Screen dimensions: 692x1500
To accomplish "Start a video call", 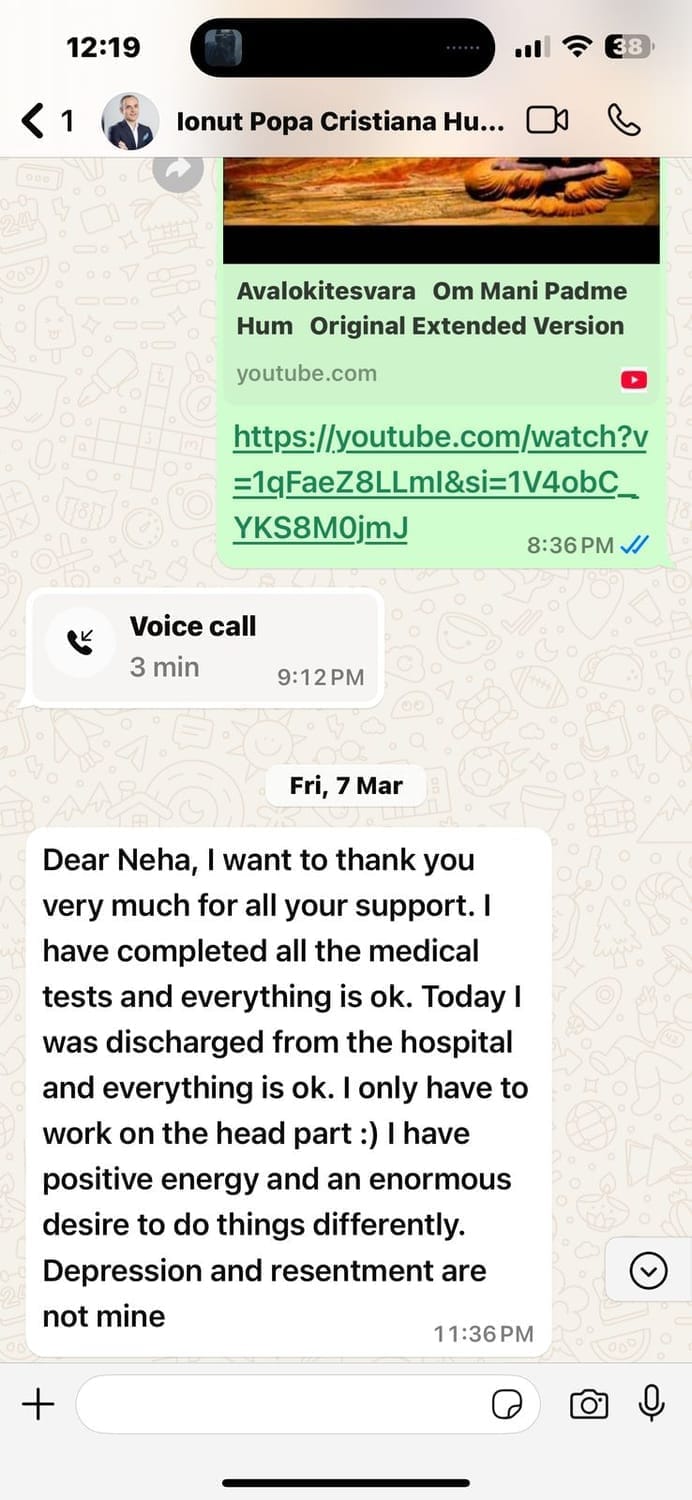I will point(547,121).
